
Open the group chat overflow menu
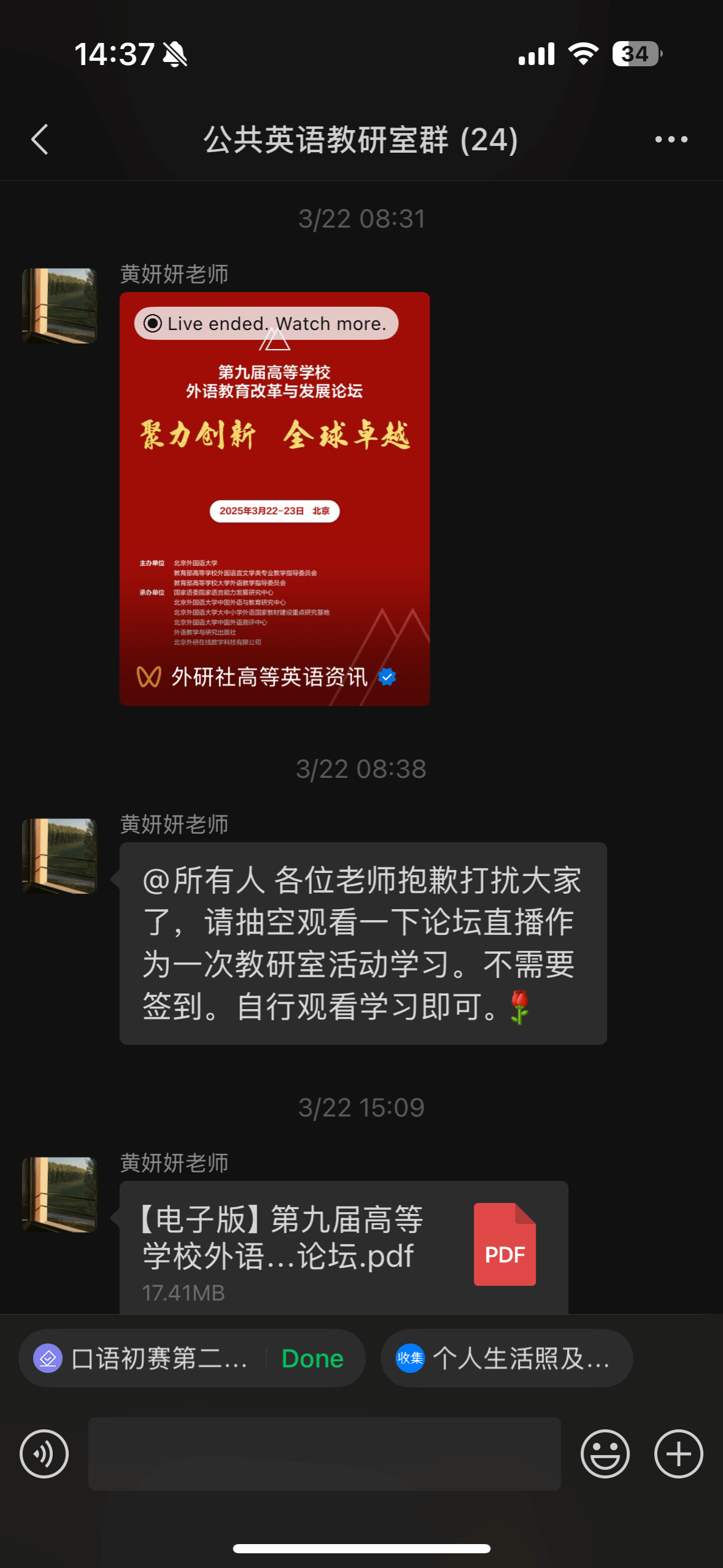[x=671, y=139]
